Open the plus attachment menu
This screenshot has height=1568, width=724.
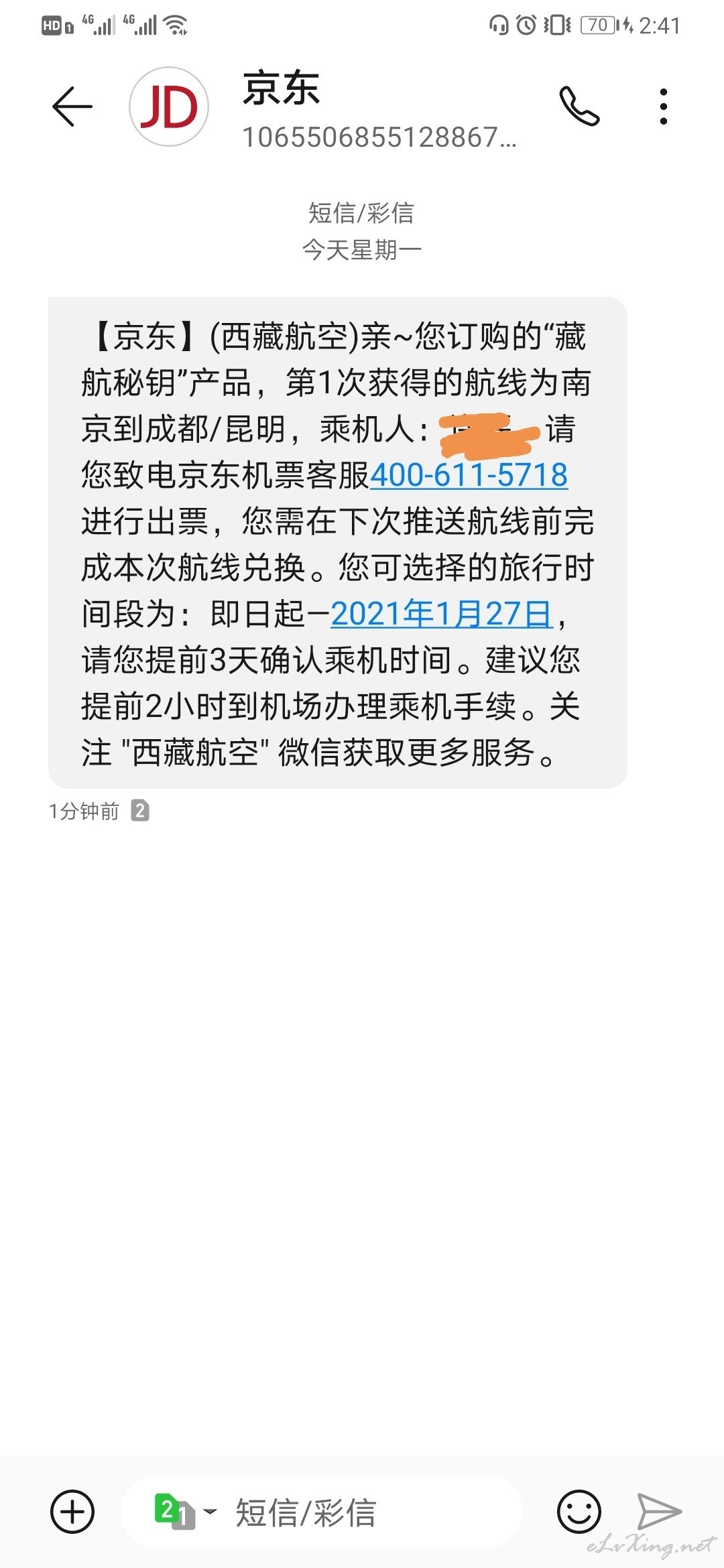[72, 1512]
